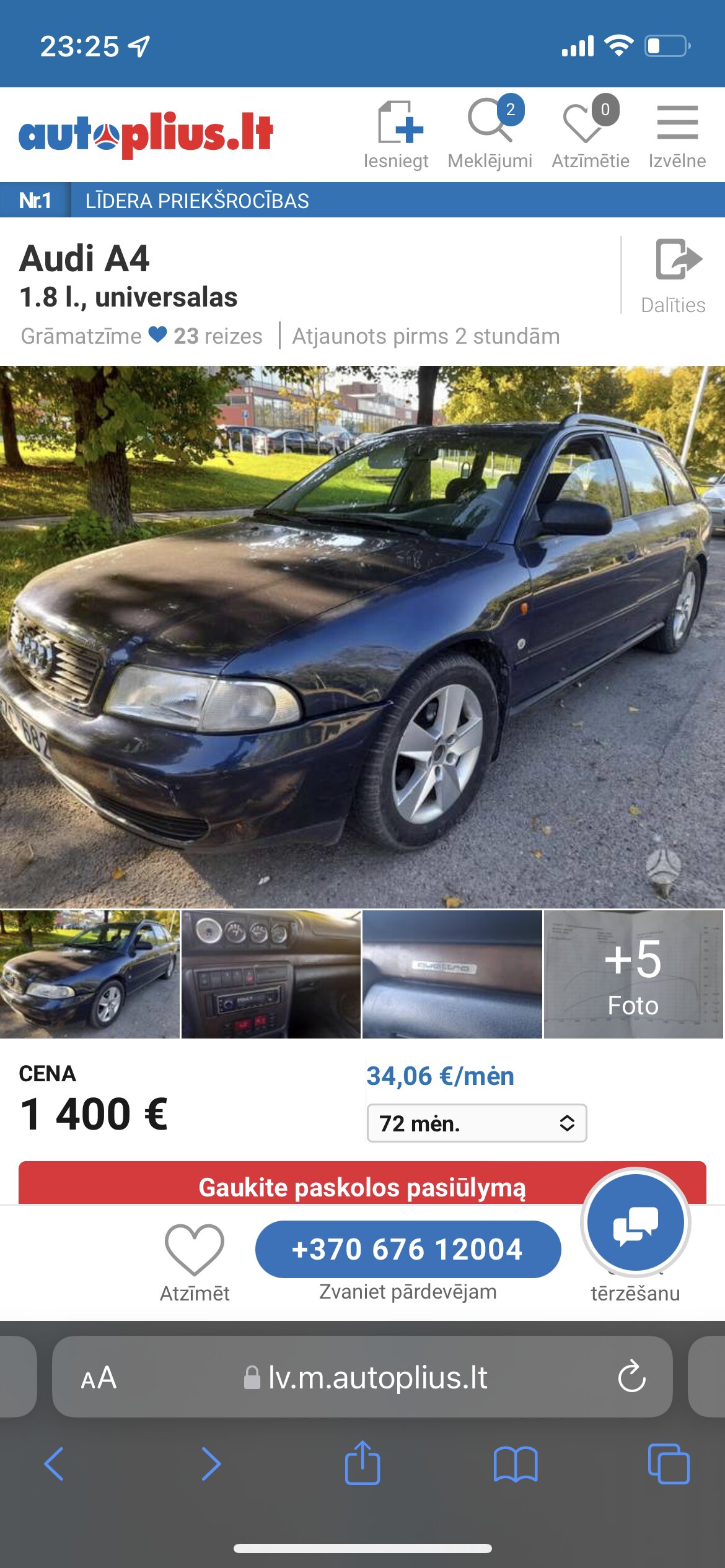Open the Izvēlne hamburger menu
This screenshot has width=725, height=1568.
677,134
